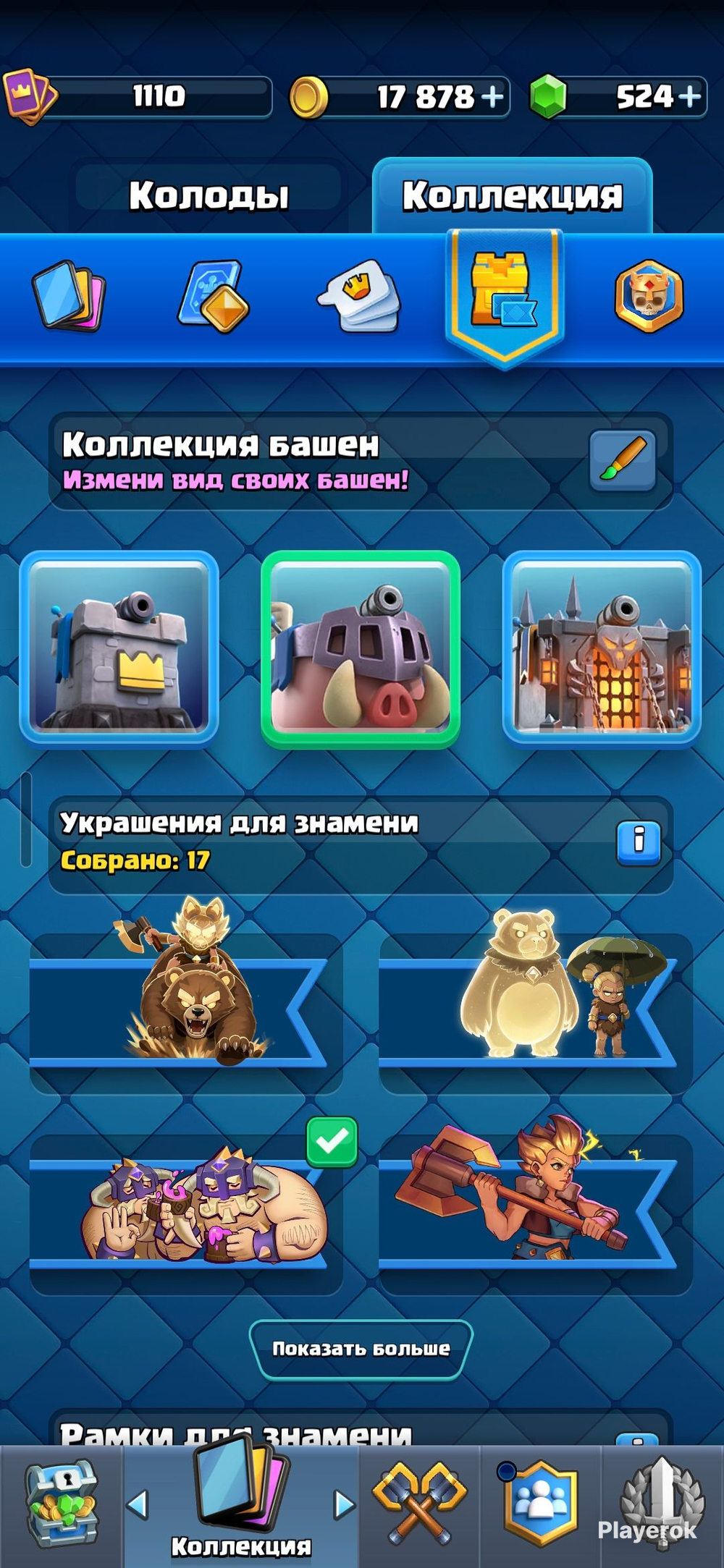Open info for Украшения для знамени
Viewport: 724px width, 1568px height.
639,843
